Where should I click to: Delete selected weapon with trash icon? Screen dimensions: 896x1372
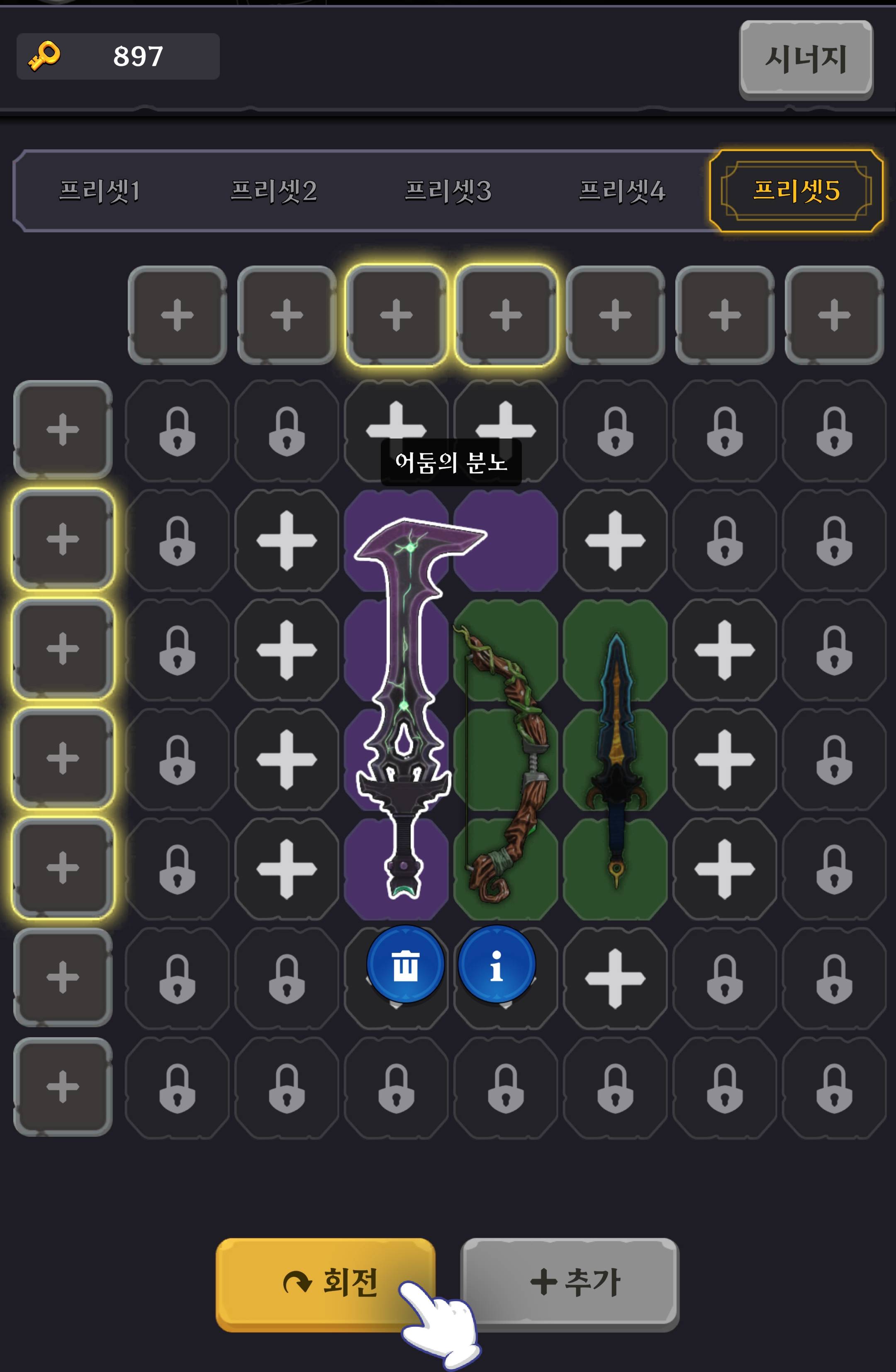point(405,965)
